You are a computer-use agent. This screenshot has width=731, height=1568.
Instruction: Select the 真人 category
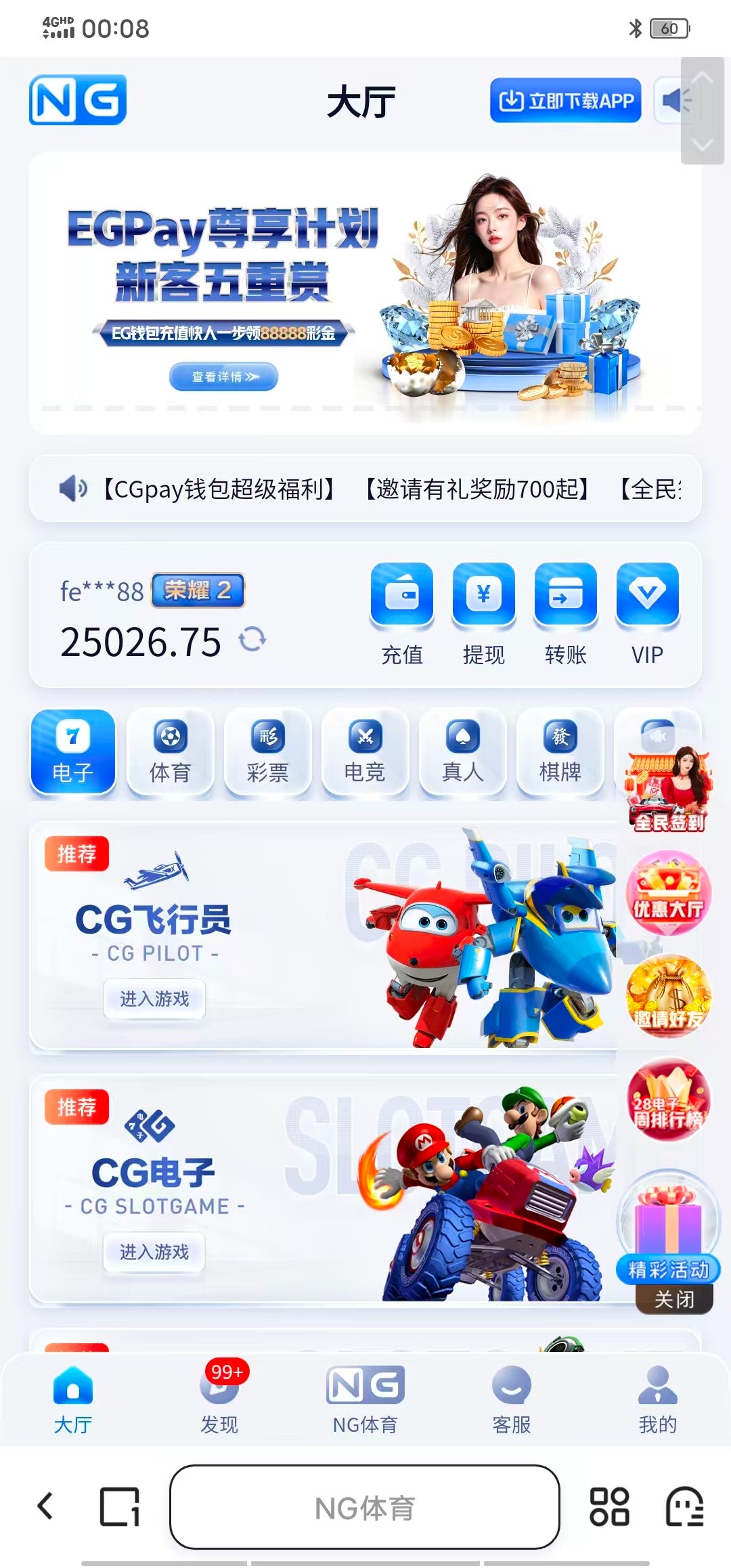coord(462,752)
